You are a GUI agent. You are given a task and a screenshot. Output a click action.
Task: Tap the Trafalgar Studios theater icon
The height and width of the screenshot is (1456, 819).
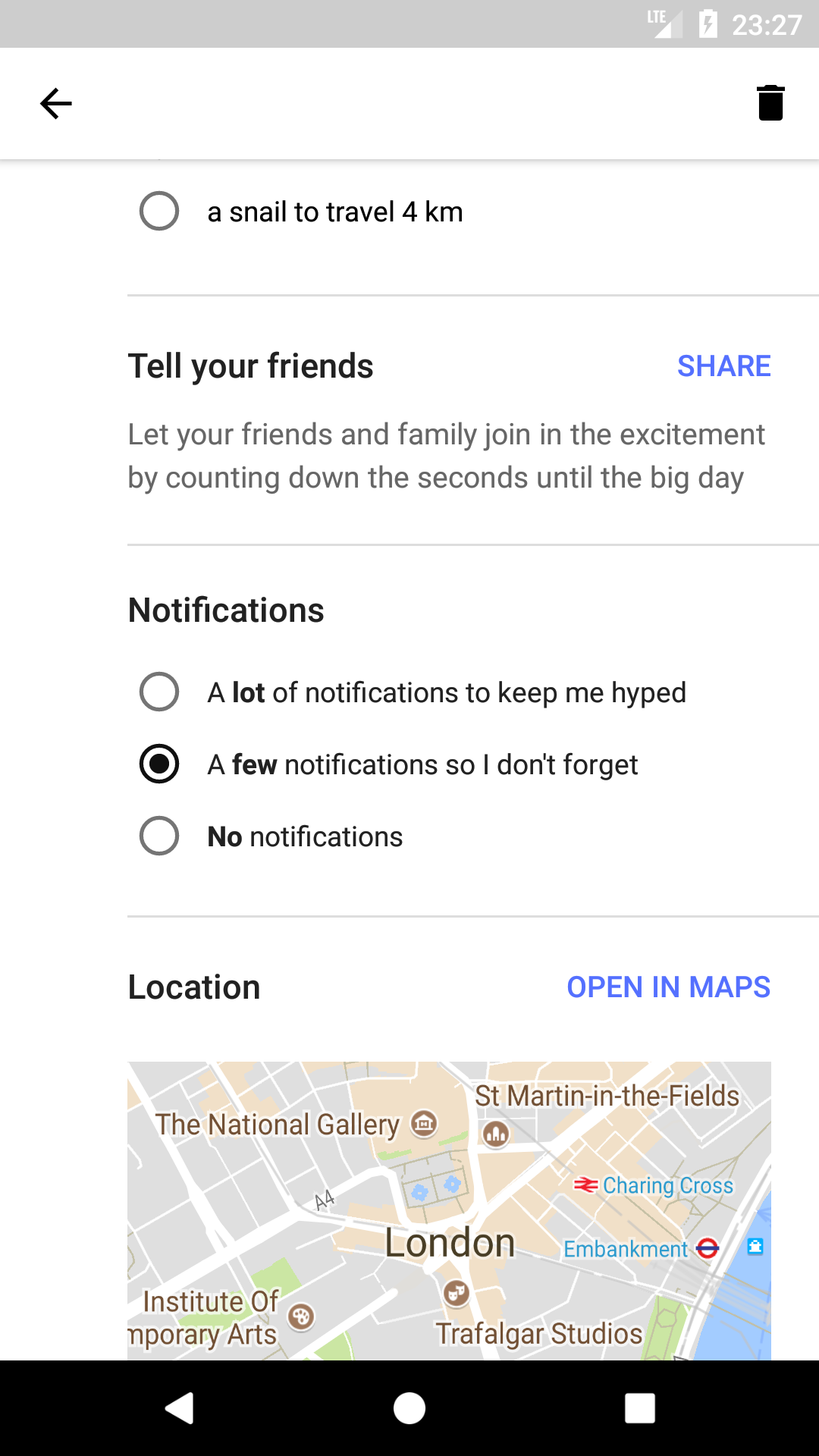(x=455, y=1291)
